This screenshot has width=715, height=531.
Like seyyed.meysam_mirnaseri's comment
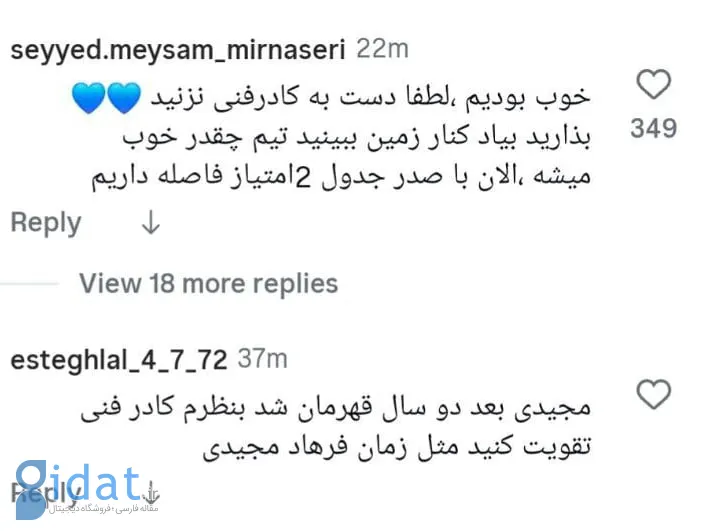click(653, 85)
